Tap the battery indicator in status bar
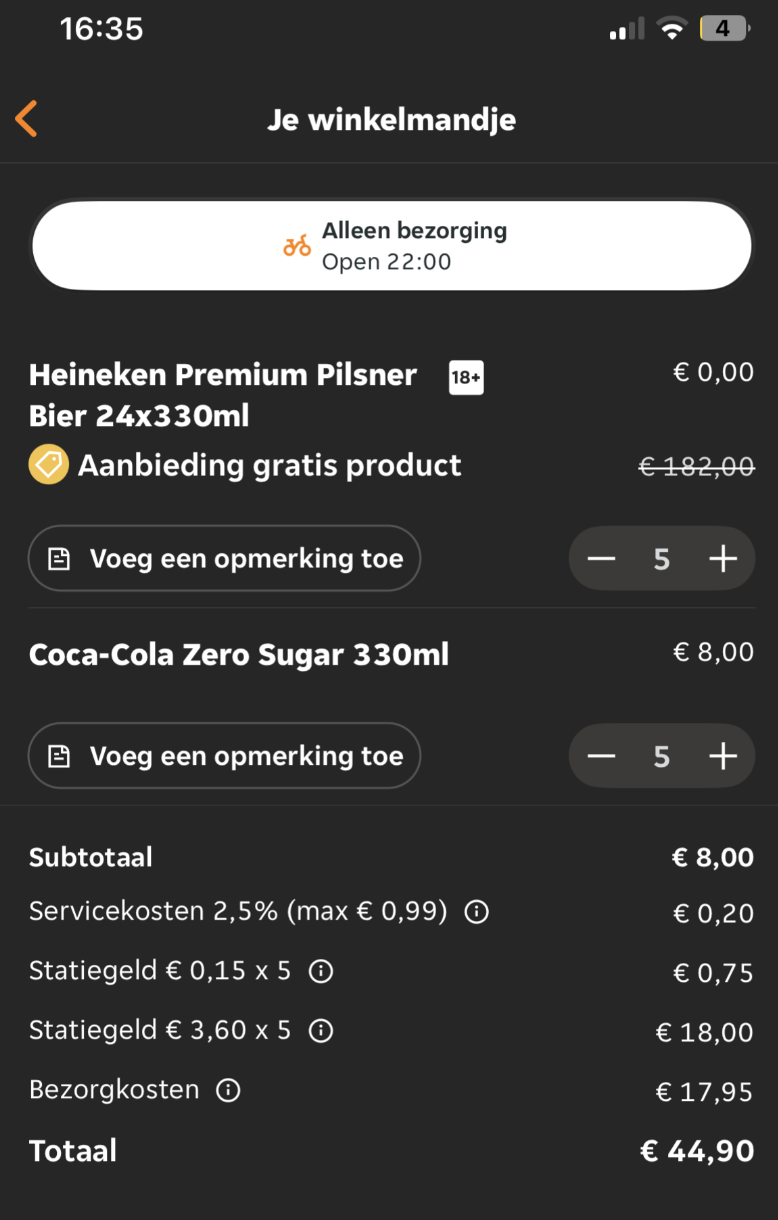 pyautogui.click(x=724, y=28)
